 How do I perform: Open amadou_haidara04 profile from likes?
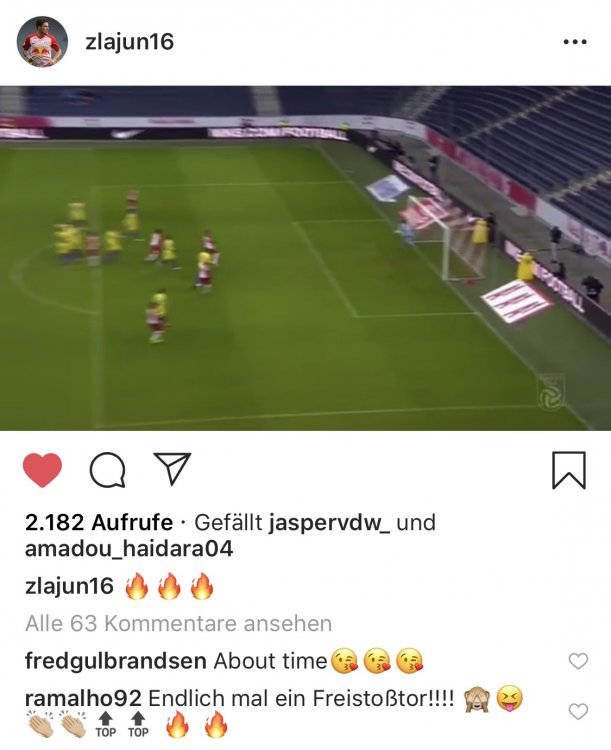pyautogui.click(x=129, y=549)
